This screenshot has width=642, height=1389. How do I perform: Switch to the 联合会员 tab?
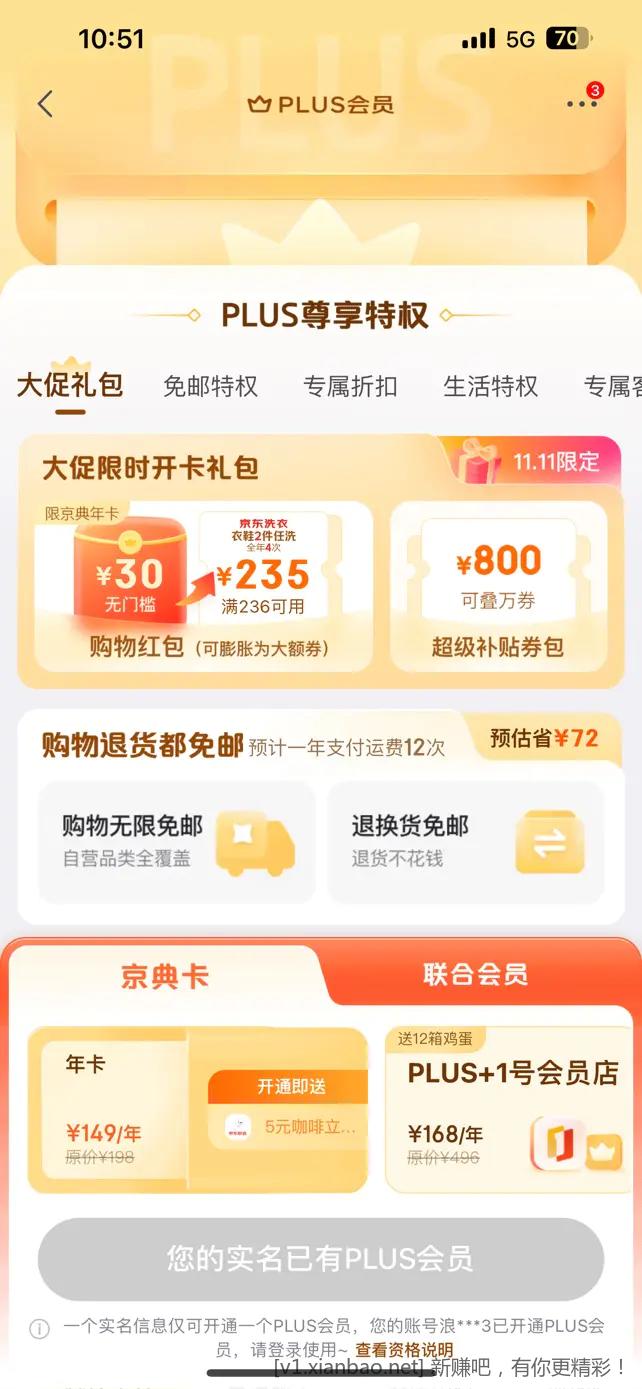(475, 974)
